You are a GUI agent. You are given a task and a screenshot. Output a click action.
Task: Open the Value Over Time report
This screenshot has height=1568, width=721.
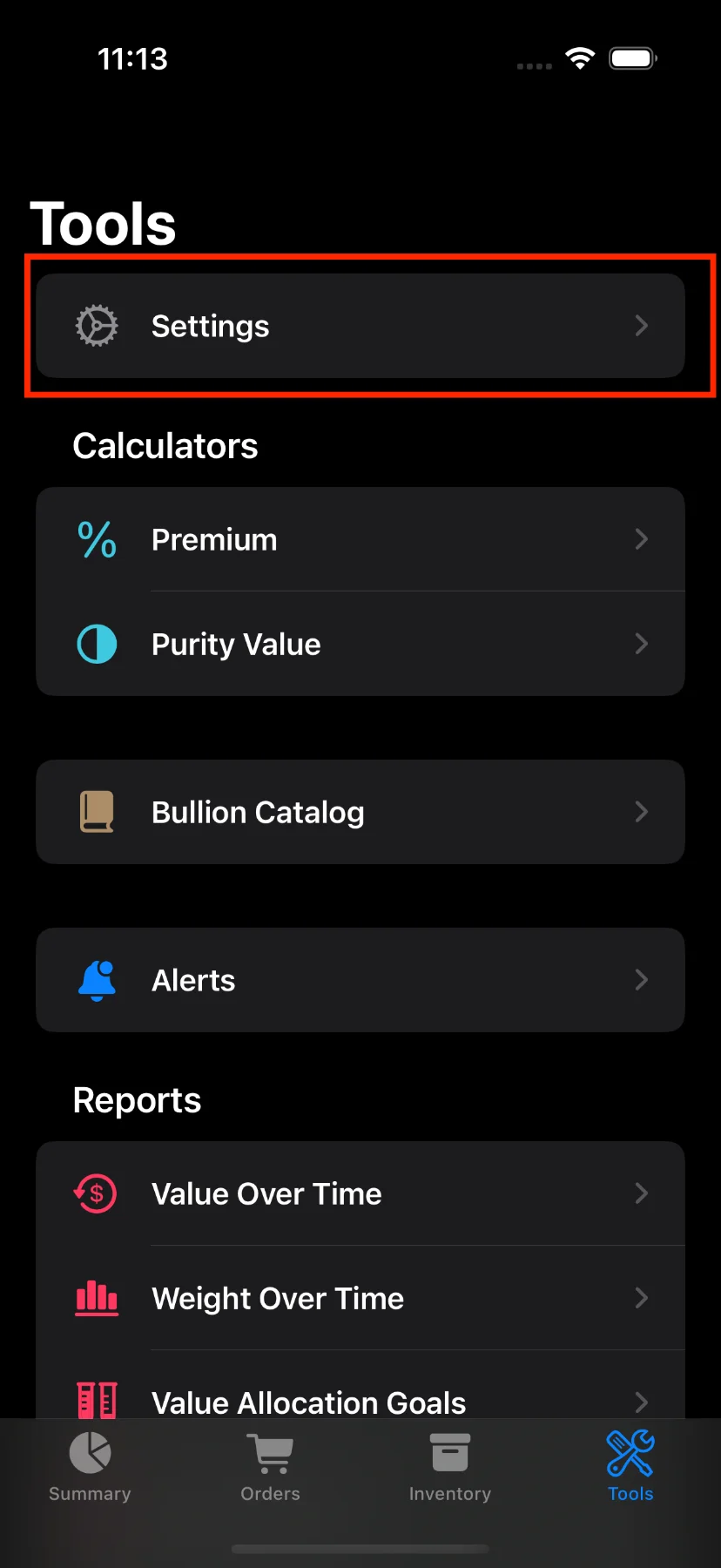point(360,1193)
